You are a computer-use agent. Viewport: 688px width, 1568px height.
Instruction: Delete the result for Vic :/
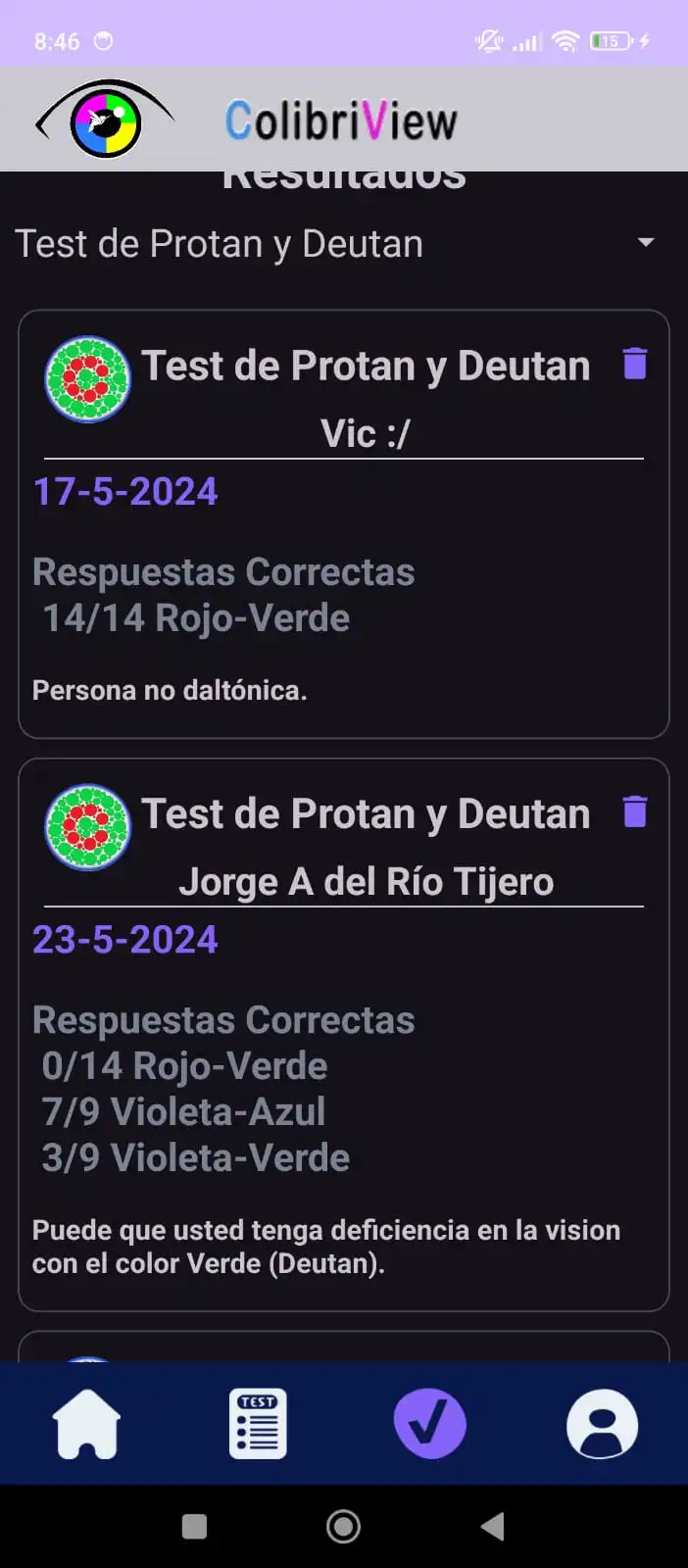click(635, 364)
